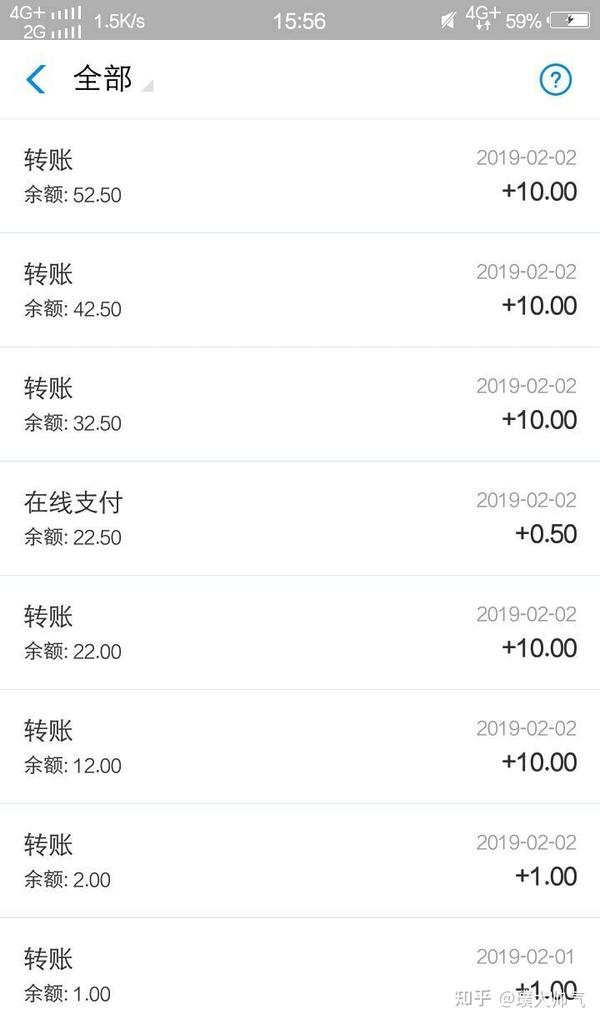Open the 转账 record with balance 12.00
The height and width of the screenshot is (1024, 600).
coord(300,746)
